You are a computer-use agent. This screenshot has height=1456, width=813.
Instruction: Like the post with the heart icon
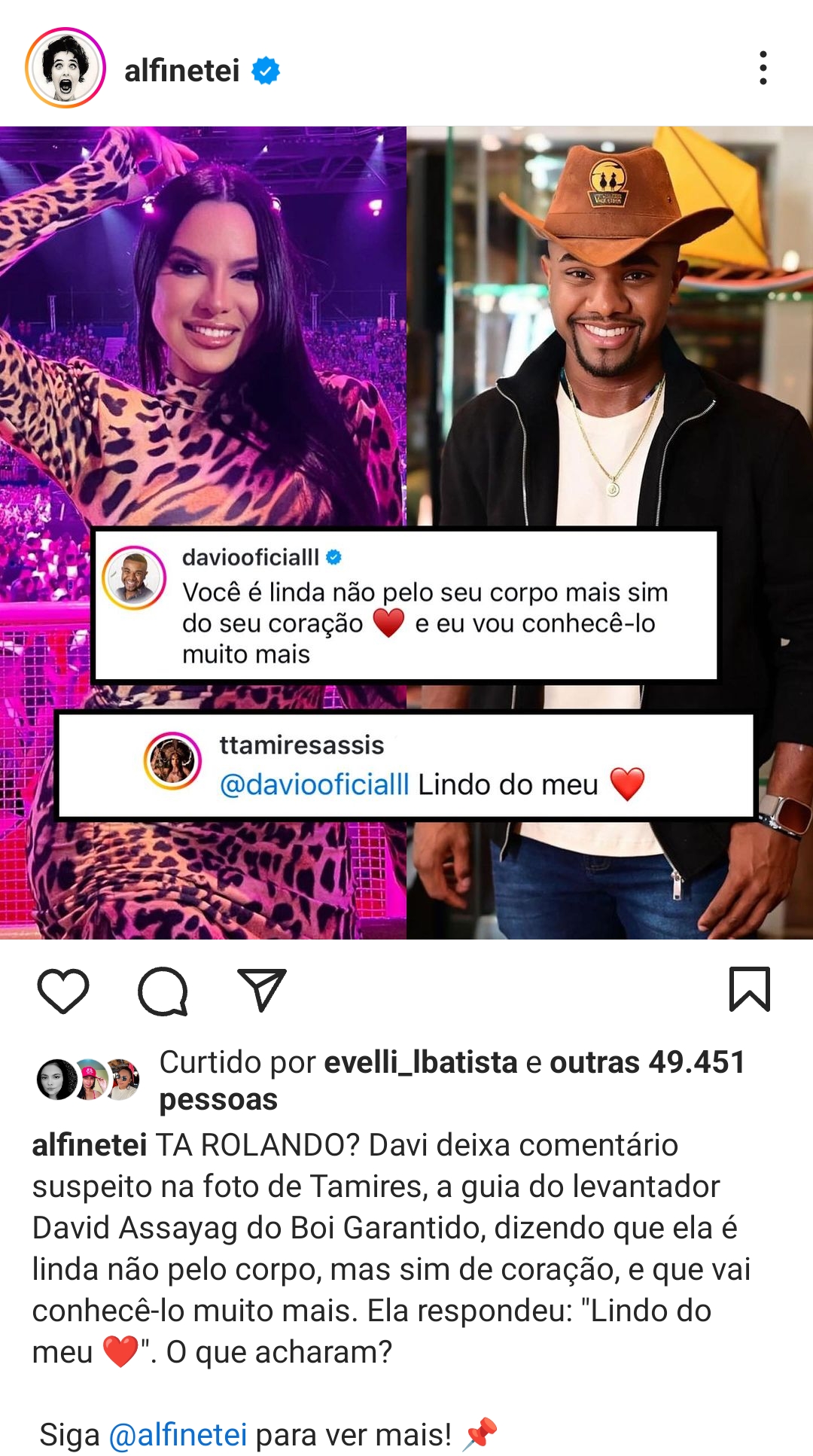point(63,991)
